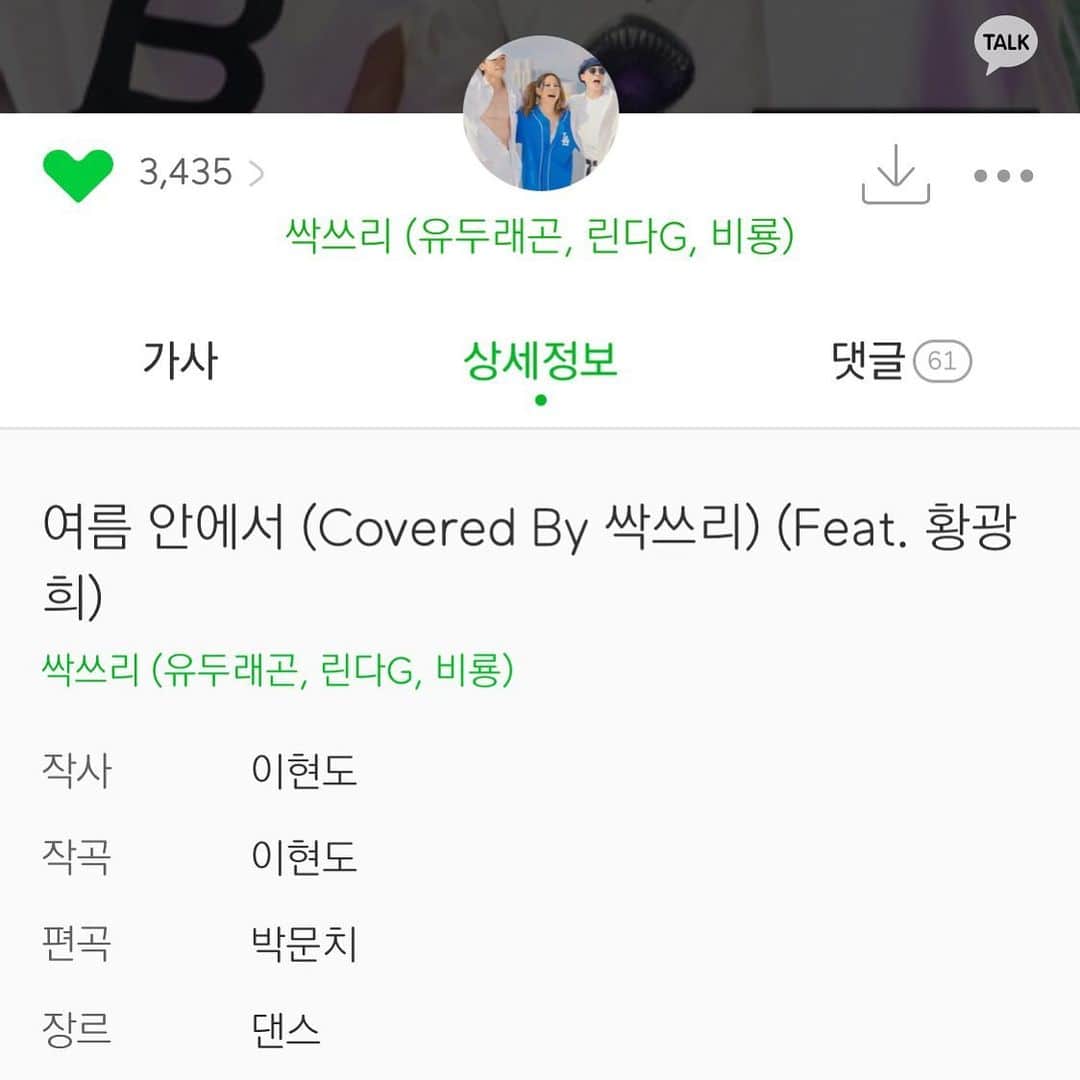Switch to the 가사 tab
This screenshot has width=1080, height=1080.
(x=180, y=361)
